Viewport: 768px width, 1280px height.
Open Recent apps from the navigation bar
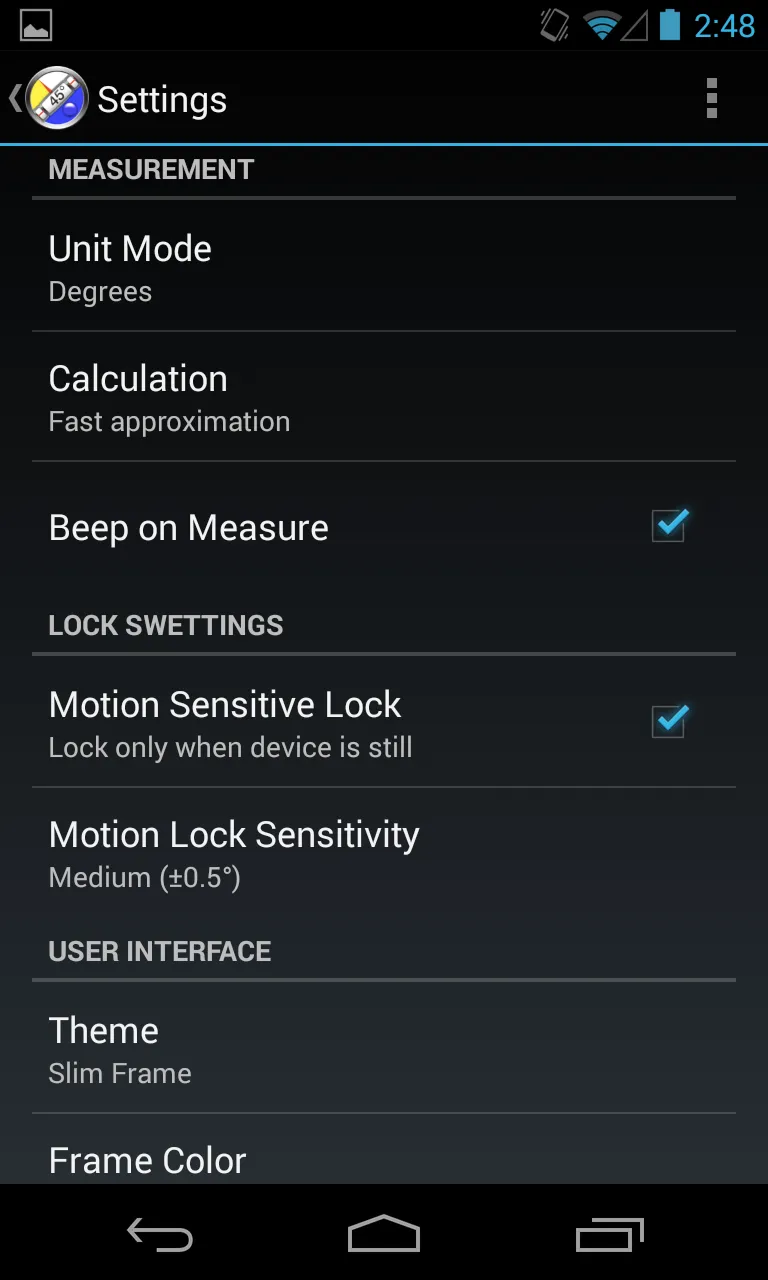click(x=609, y=1234)
